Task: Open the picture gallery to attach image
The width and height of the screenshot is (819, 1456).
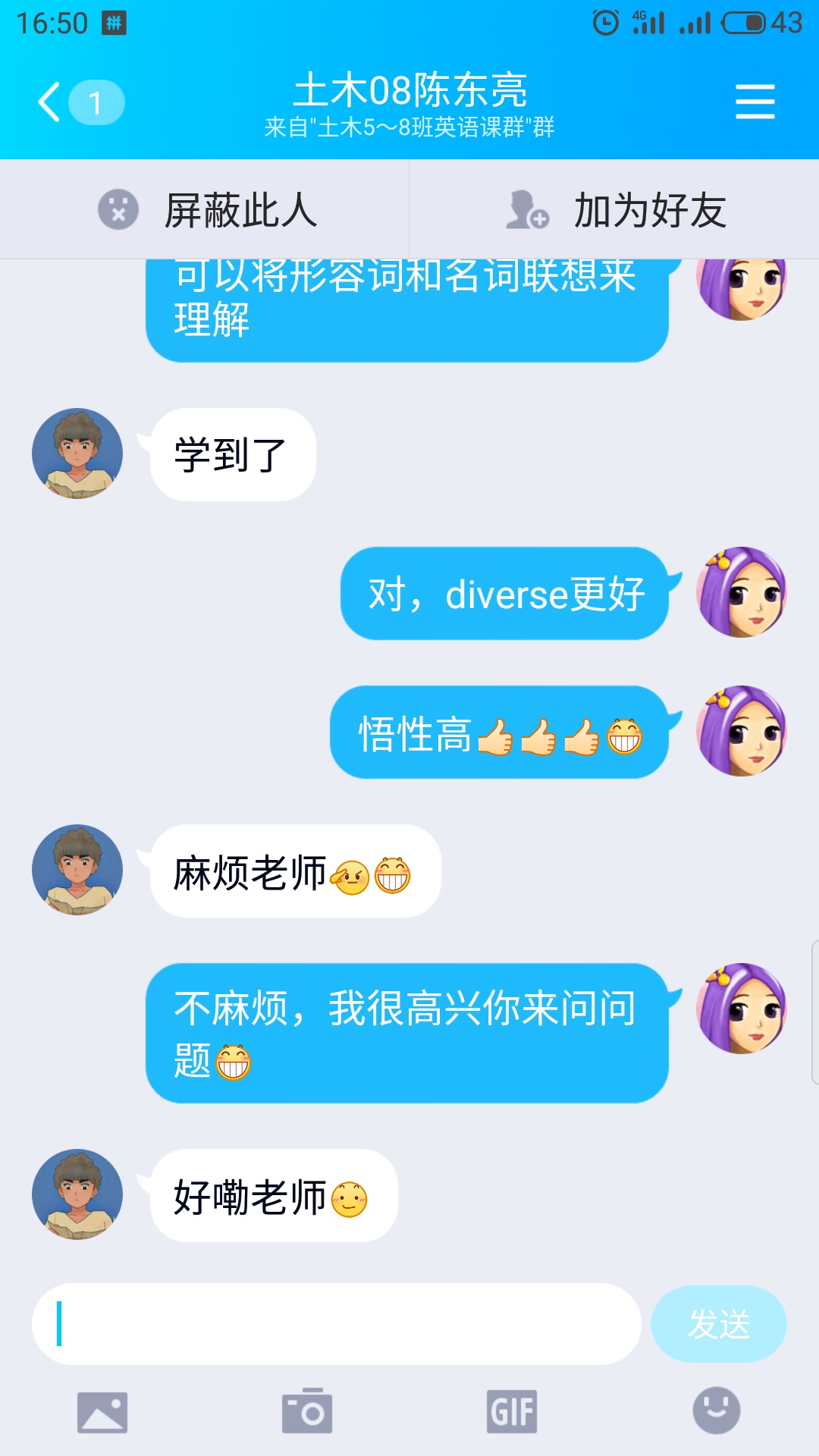Action: (102, 1412)
